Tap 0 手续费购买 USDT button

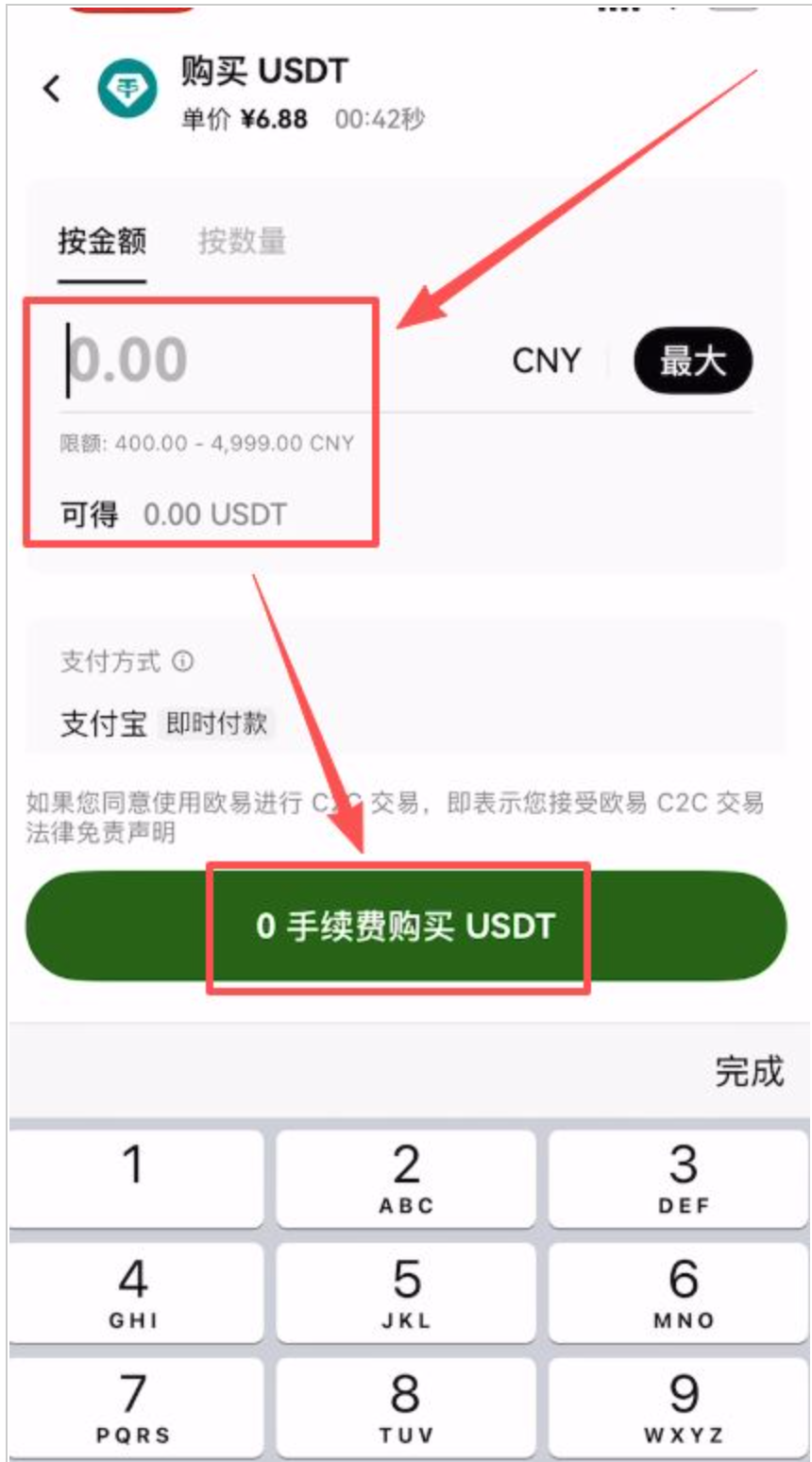(x=405, y=926)
